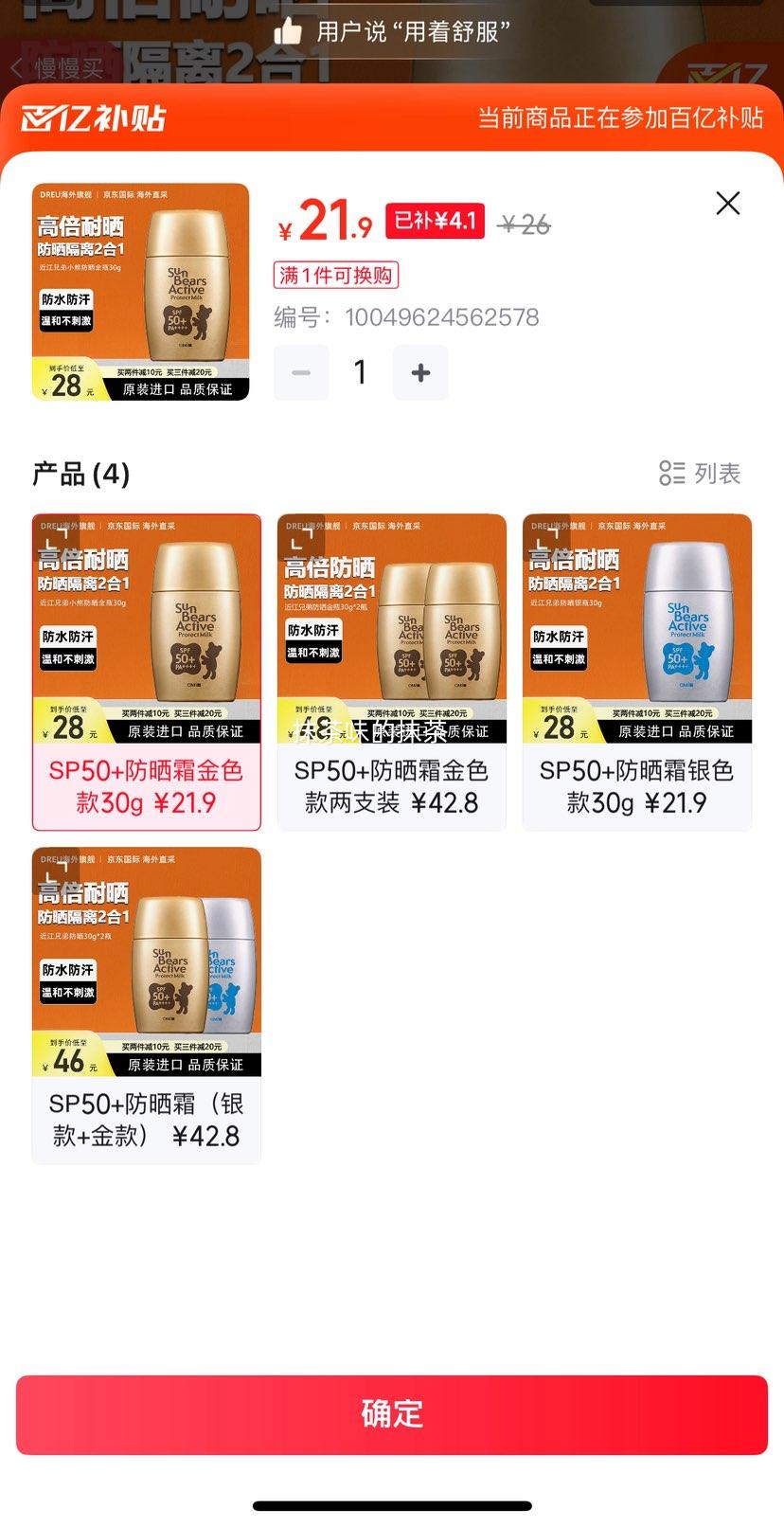
Task: Tap the 确定 confirm button
Action: point(392,1412)
